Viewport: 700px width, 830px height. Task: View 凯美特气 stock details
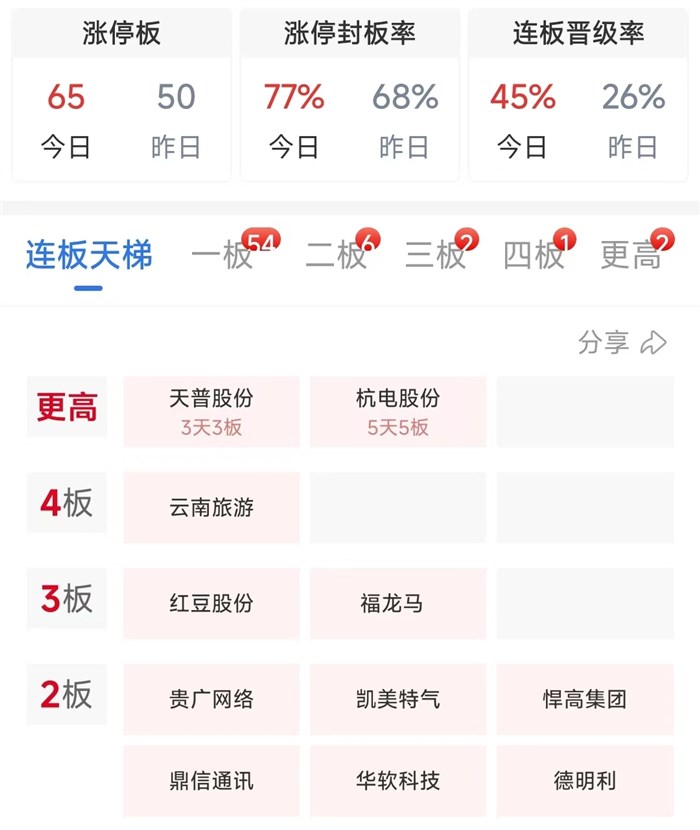tap(398, 699)
